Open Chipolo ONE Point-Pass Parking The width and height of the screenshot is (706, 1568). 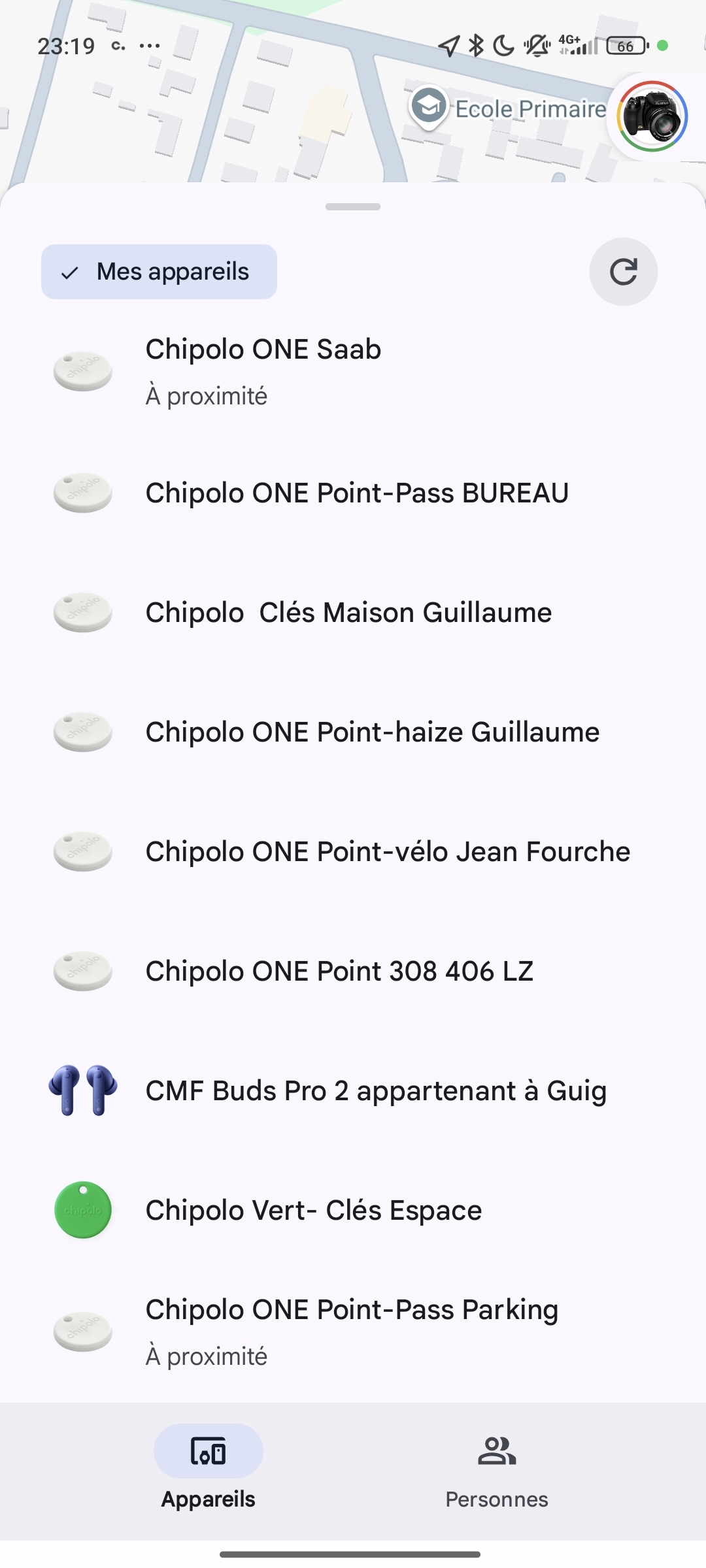coord(352,1331)
